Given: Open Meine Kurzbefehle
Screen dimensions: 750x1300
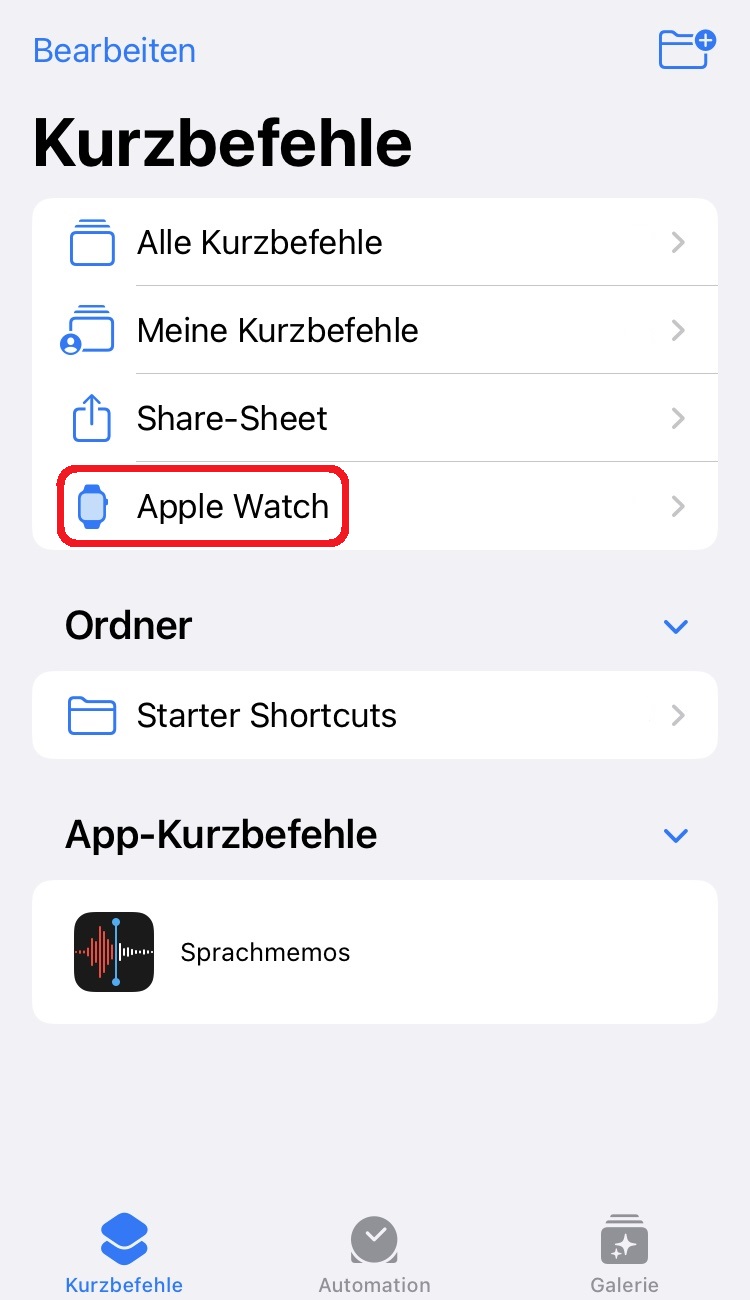Looking at the screenshot, I should pos(375,330).
